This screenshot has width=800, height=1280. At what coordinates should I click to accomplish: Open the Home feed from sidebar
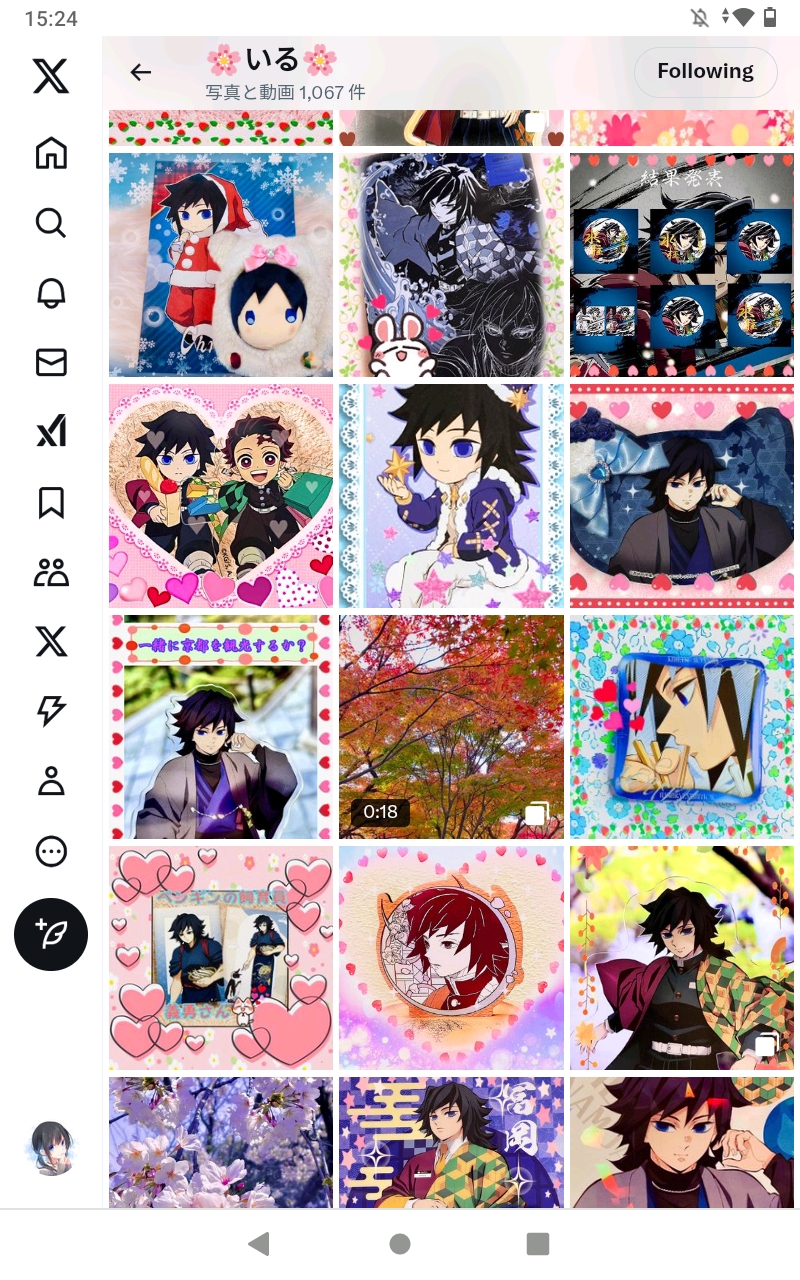tap(51, 153)
